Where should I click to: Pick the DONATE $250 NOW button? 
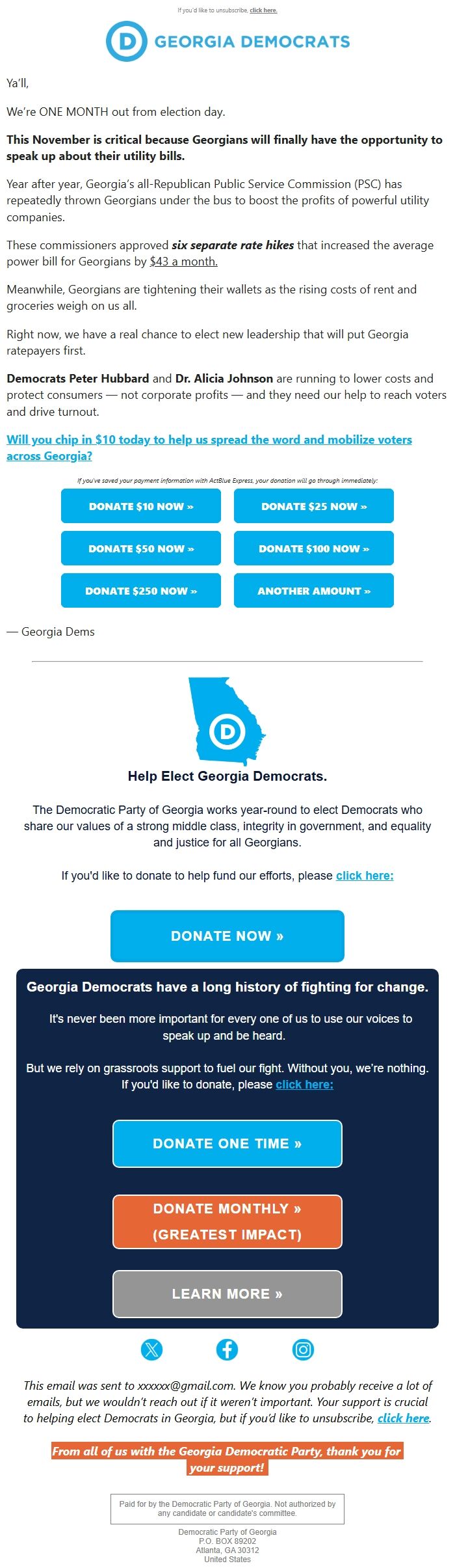tap(141, 591)
